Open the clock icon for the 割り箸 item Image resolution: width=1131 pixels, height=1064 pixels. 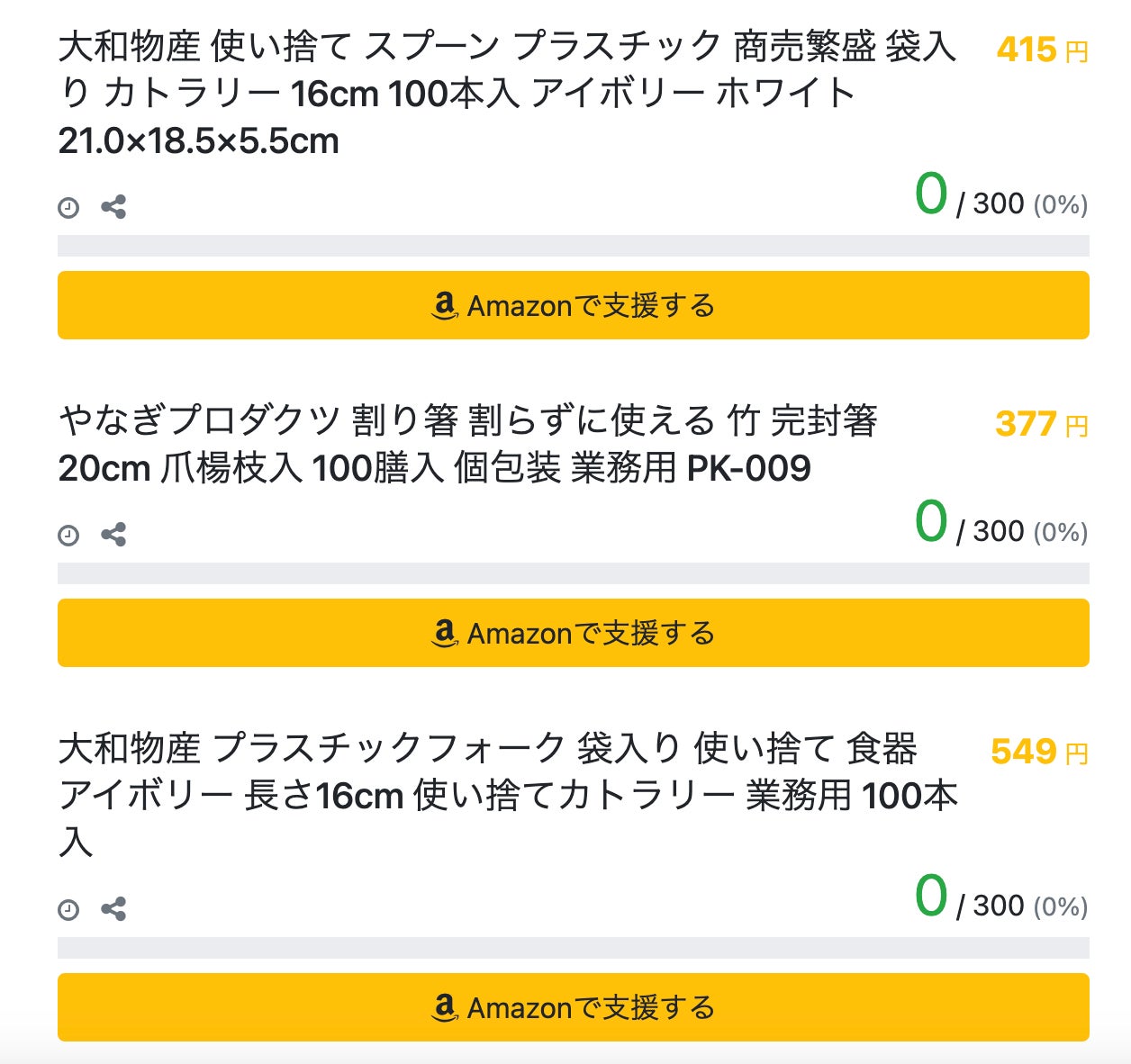pos(68,537)
